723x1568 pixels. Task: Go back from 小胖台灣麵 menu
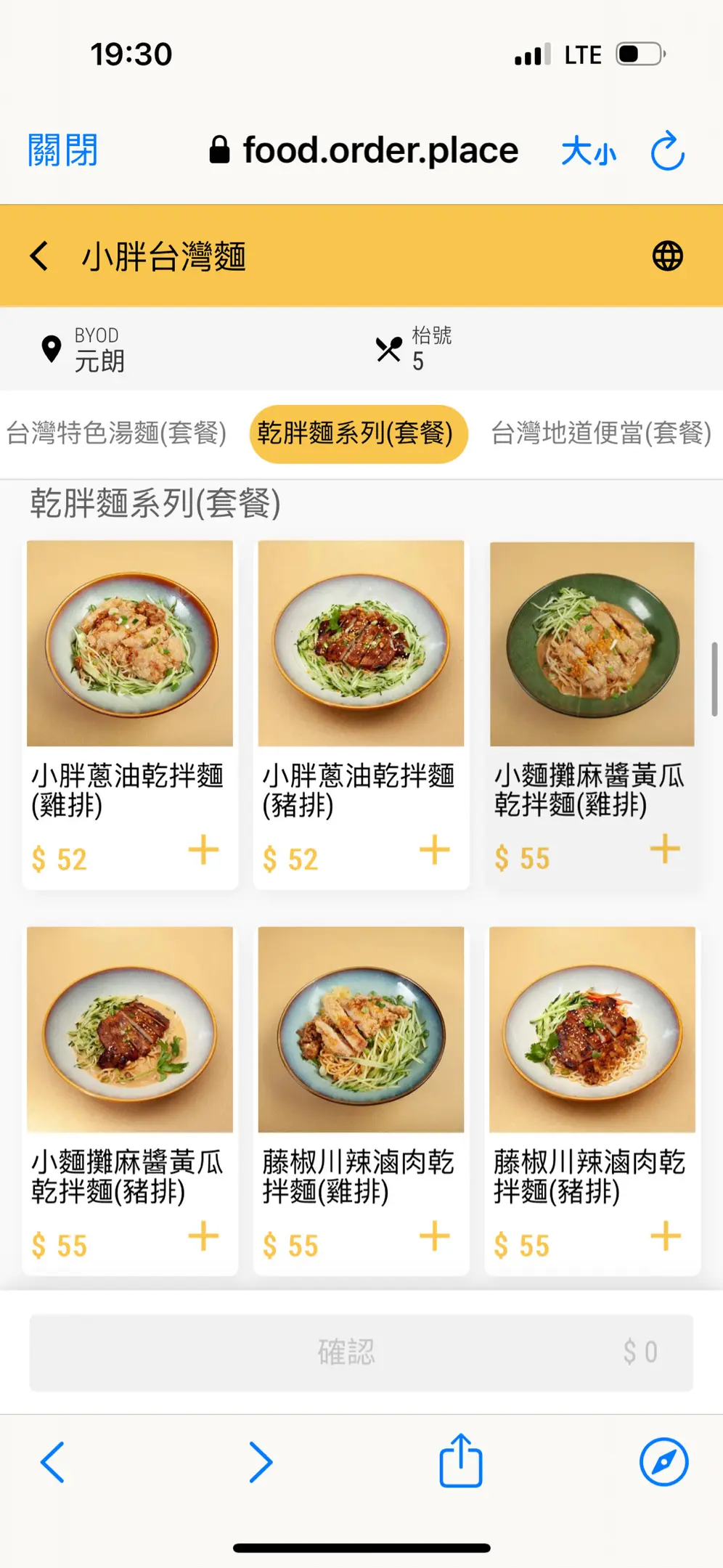click(x=40, y=256)
